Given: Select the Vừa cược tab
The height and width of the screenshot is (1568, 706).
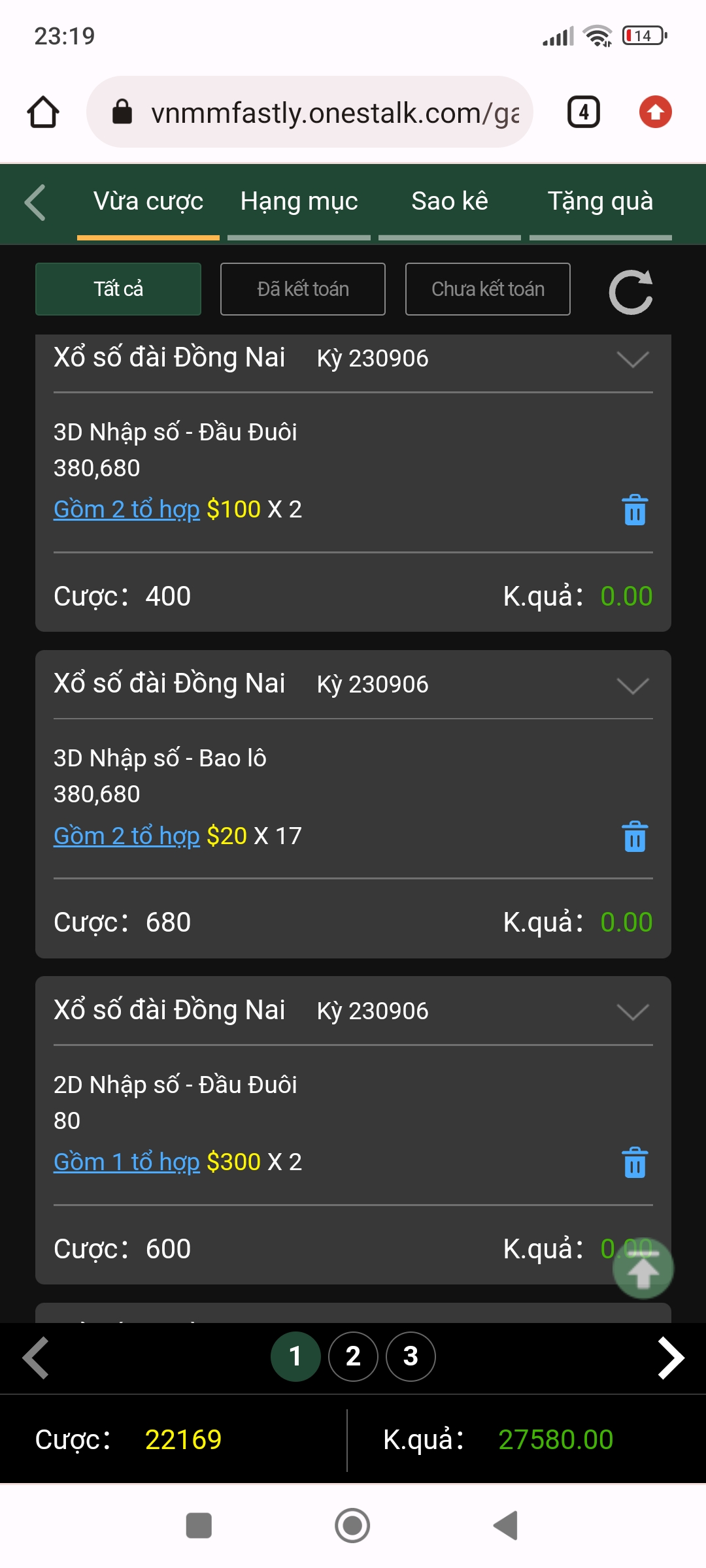Looking at the screenshot, I should coord(148,201).
